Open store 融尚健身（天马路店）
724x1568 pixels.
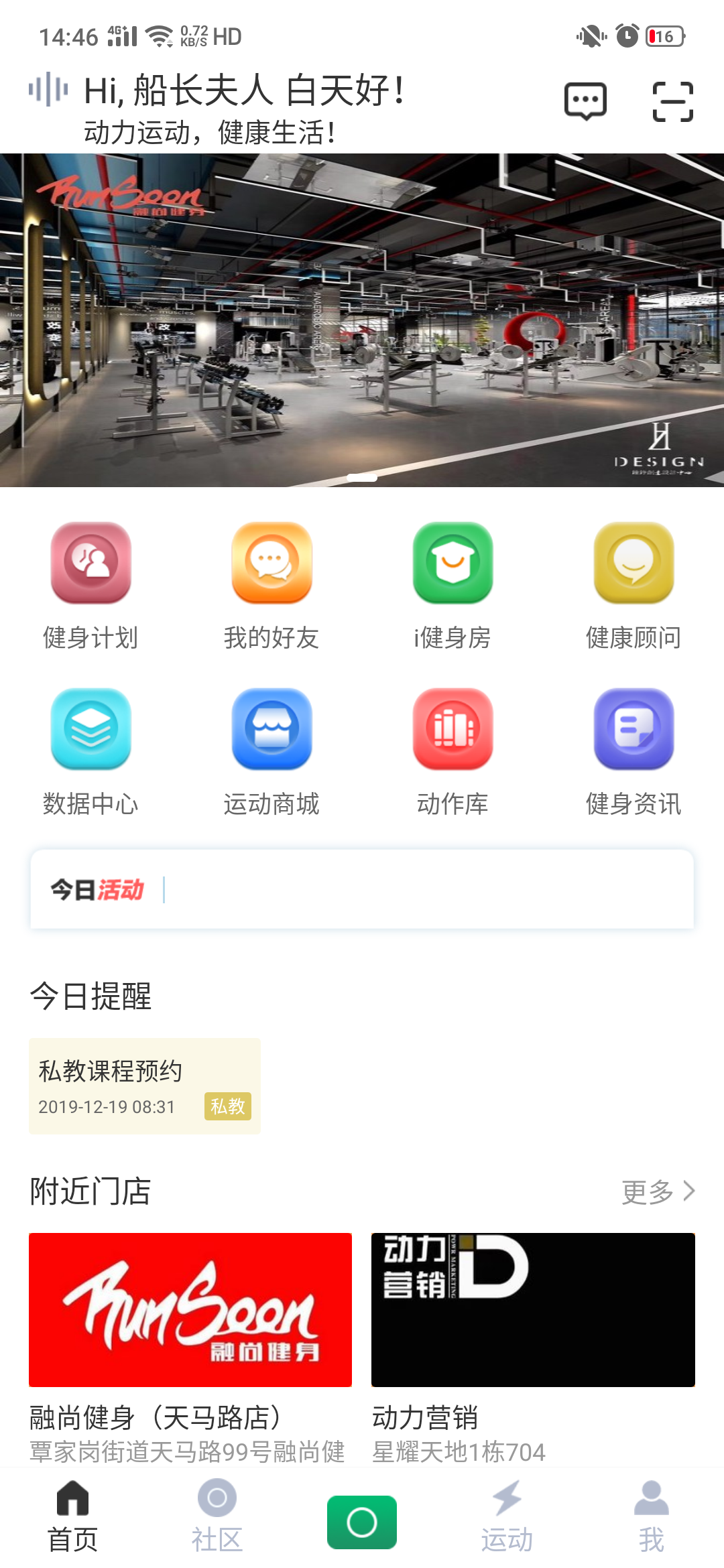click(x=190, y=1348)
